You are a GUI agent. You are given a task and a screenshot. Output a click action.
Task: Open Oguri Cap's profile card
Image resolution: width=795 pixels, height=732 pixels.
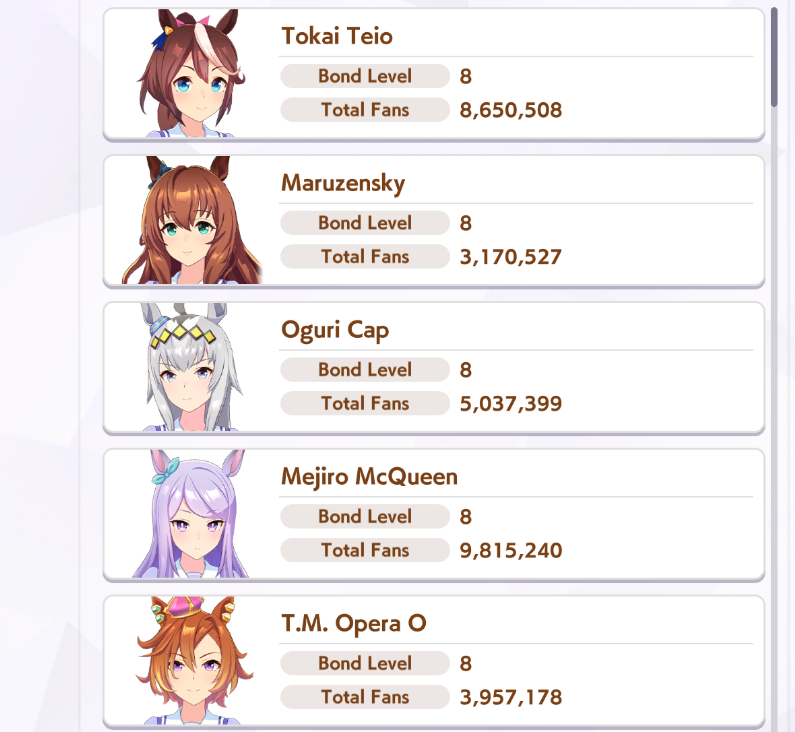pyautogui.click(x=433, y=368)
